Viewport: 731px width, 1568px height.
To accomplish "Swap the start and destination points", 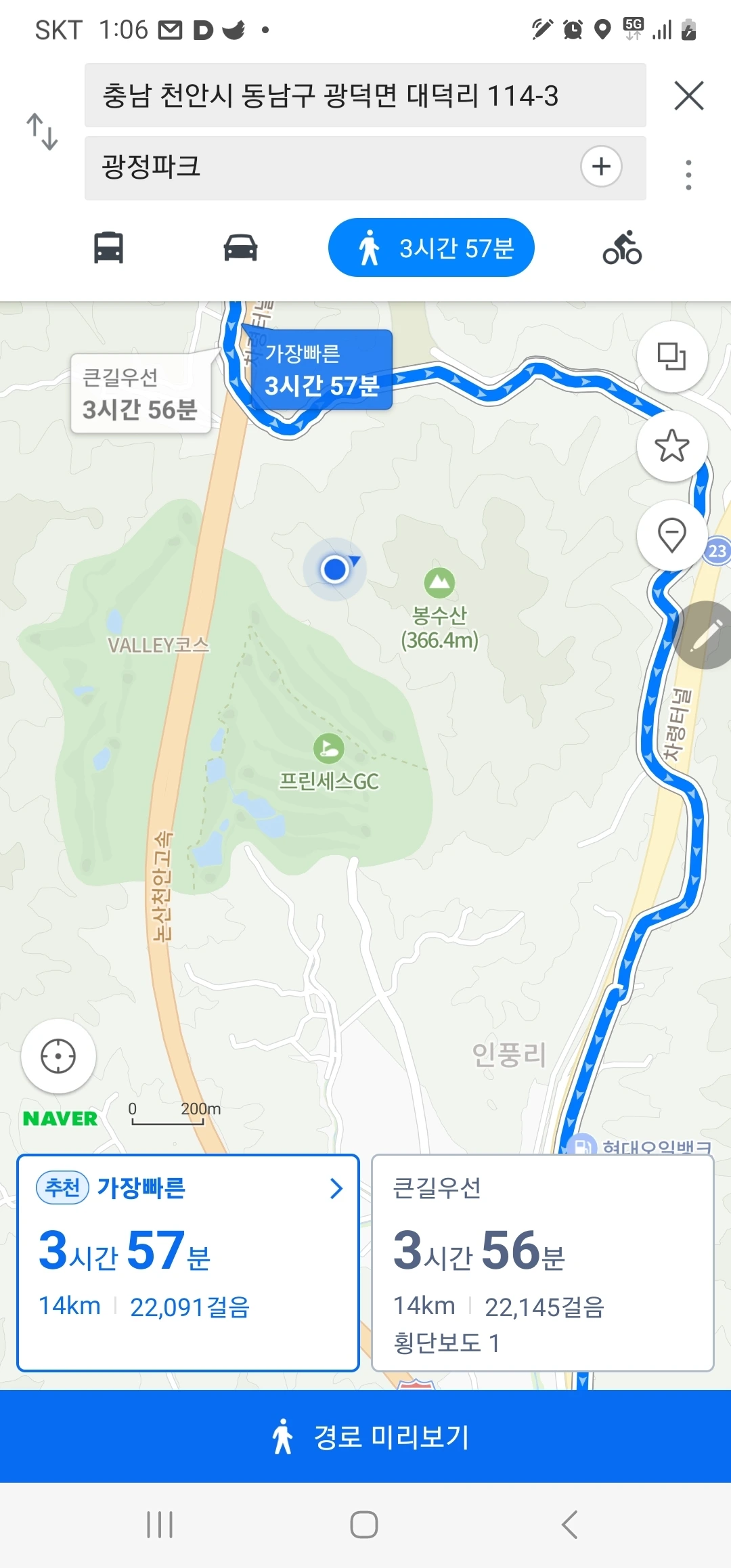I will pos(42,131).
